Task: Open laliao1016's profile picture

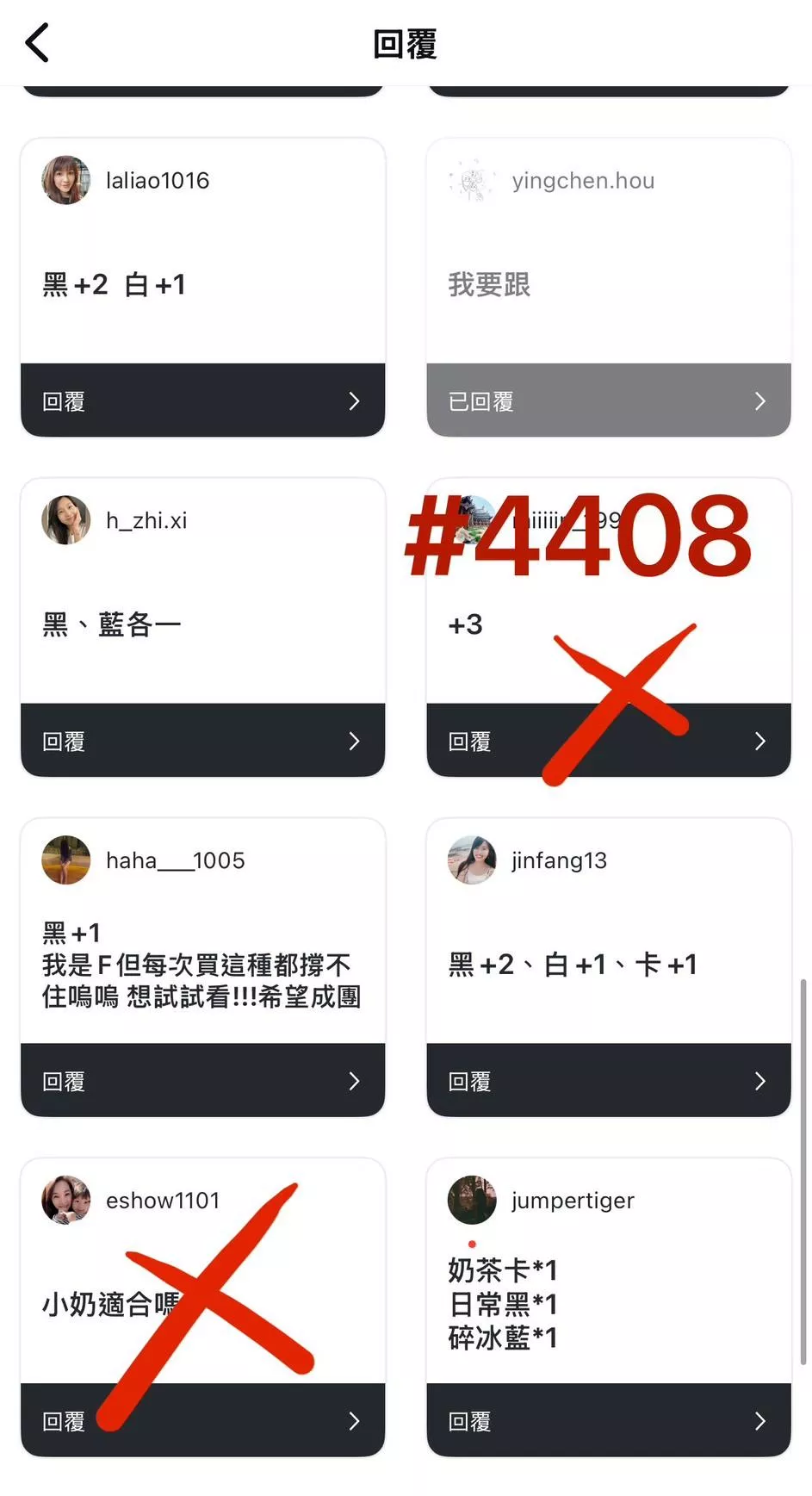Action: click(66, 180)
